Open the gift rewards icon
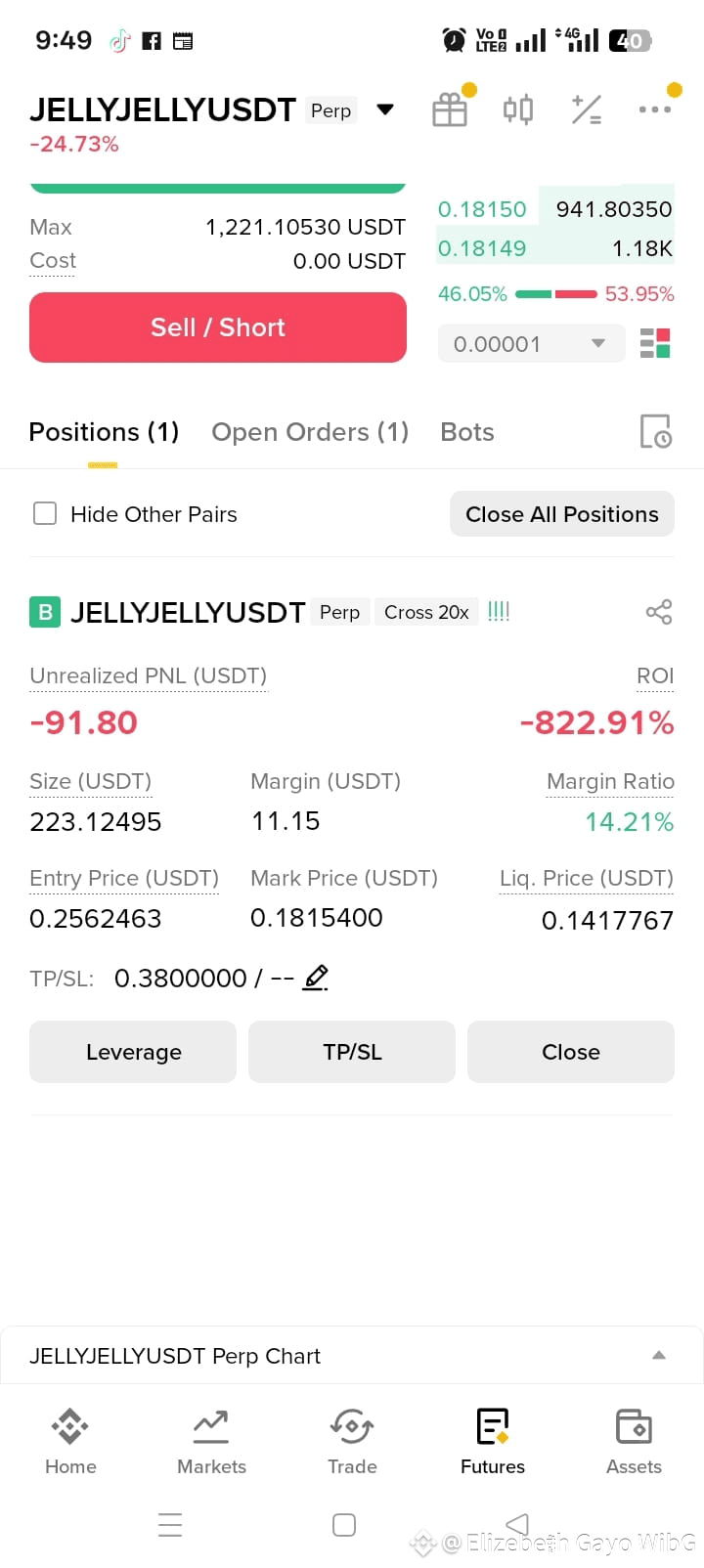Screen dimensions: 704x1568 [x=450, y=109]
